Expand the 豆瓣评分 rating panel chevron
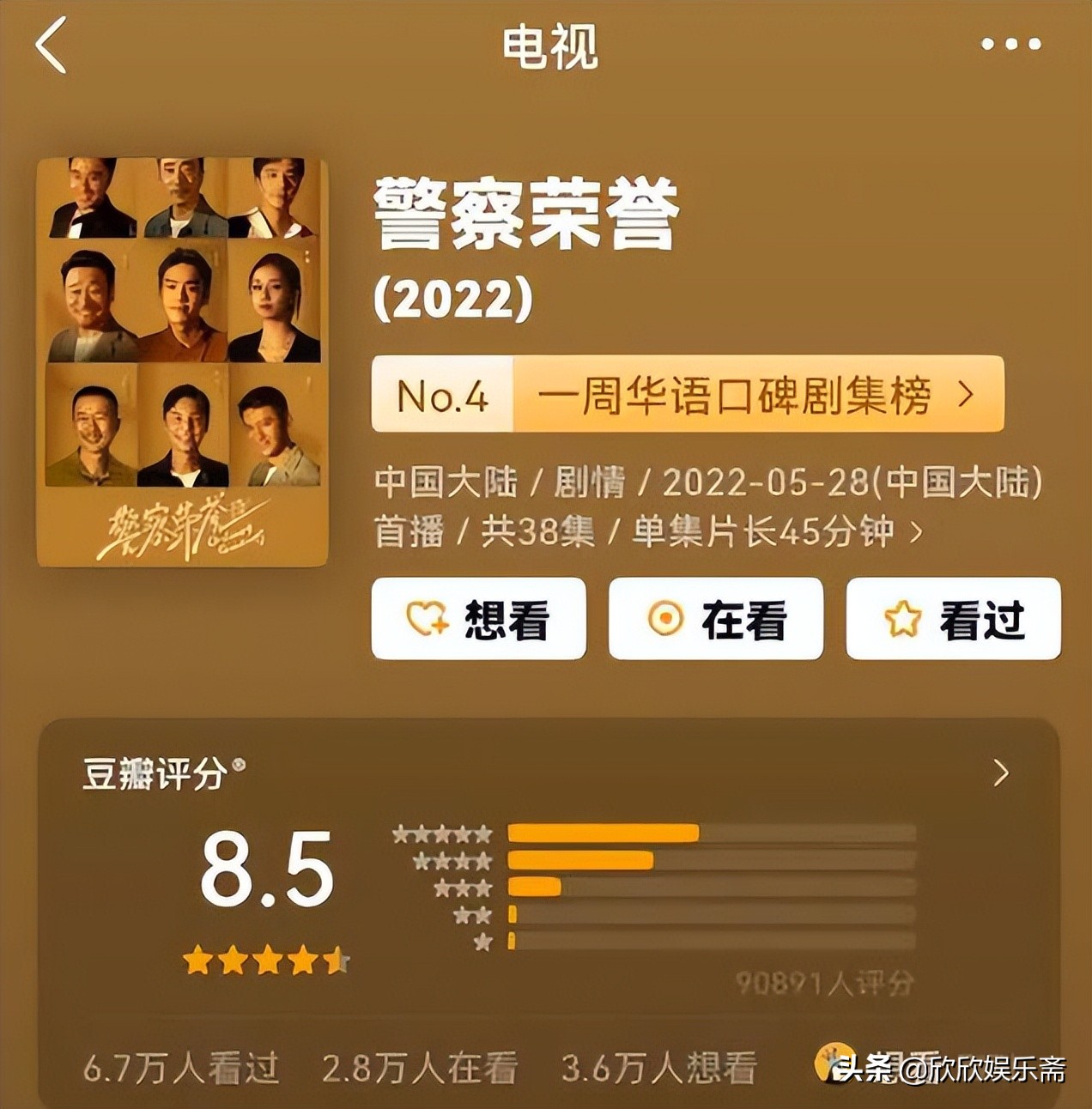Viewport: 1092px width, 1109px height. tap(998, 773)
